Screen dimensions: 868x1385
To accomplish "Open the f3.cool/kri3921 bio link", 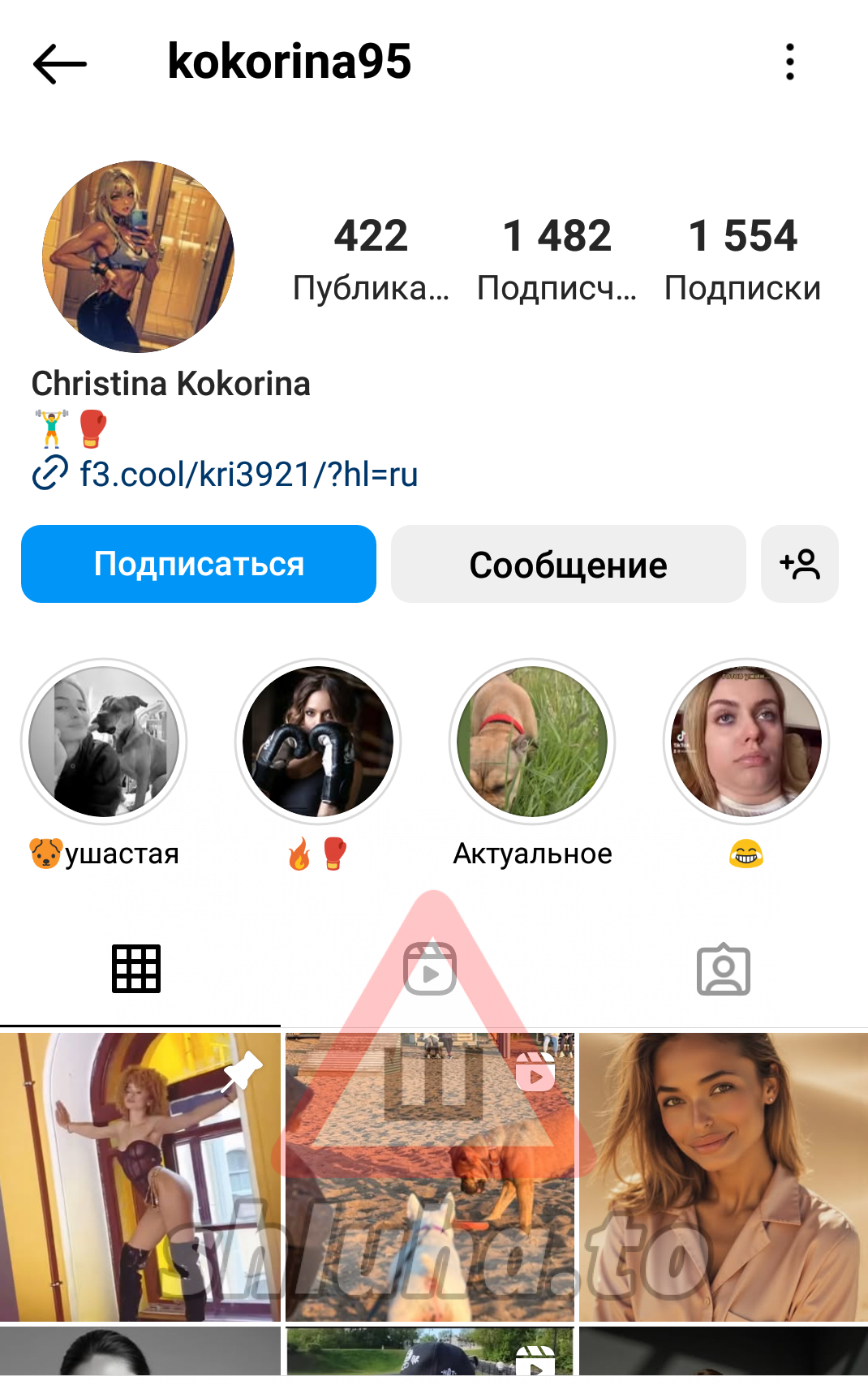I will 248,475.
